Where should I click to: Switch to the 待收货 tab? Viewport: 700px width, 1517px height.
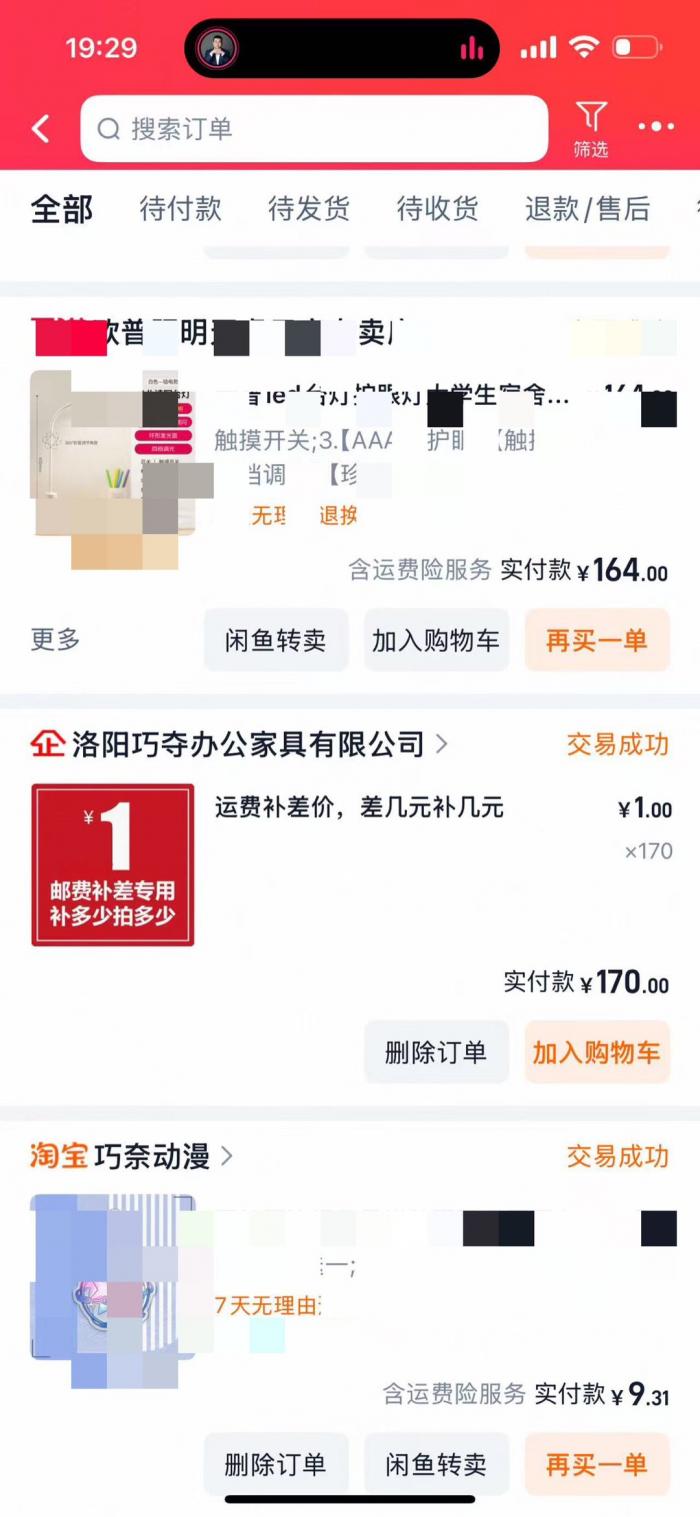[437, 209]
